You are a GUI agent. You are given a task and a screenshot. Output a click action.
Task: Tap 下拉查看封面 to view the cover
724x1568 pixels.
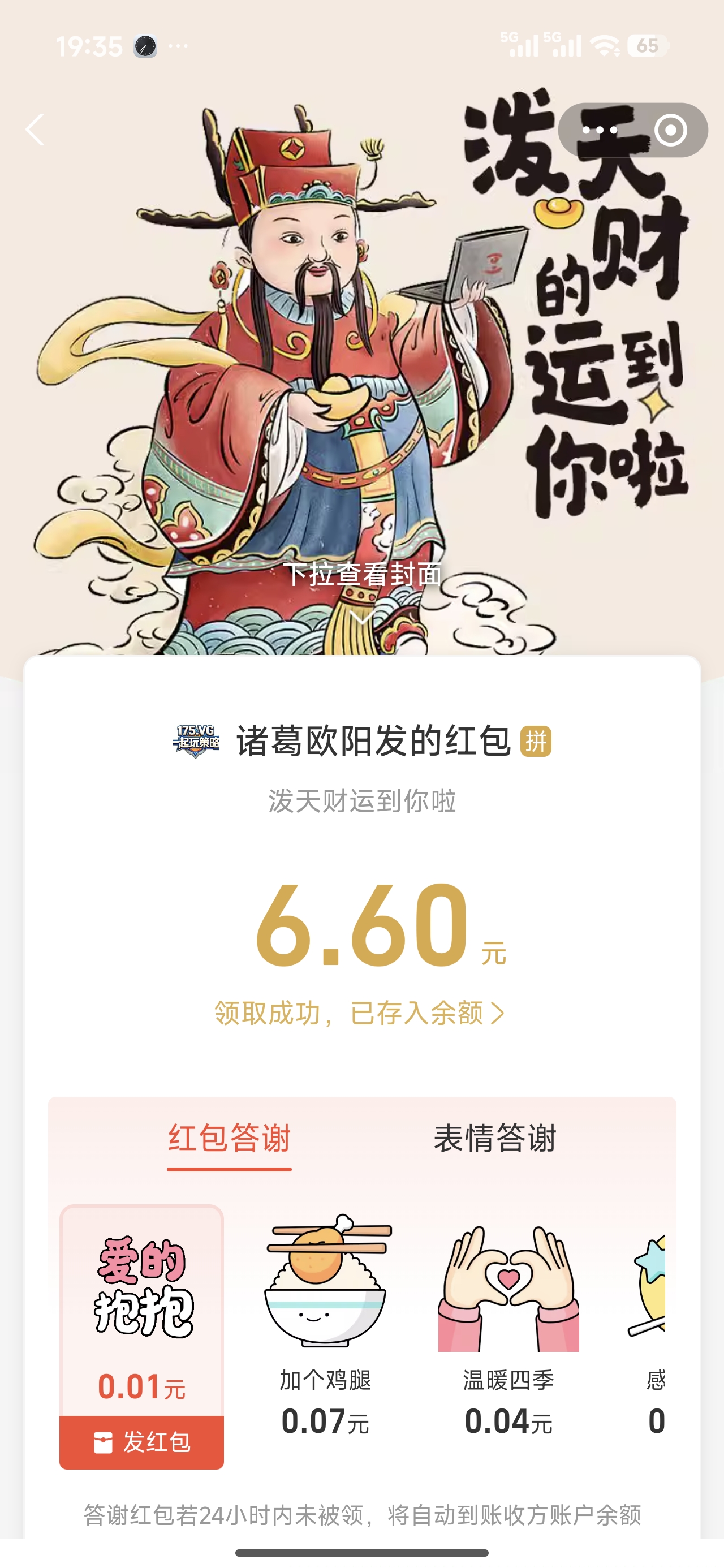click(363, 575)
